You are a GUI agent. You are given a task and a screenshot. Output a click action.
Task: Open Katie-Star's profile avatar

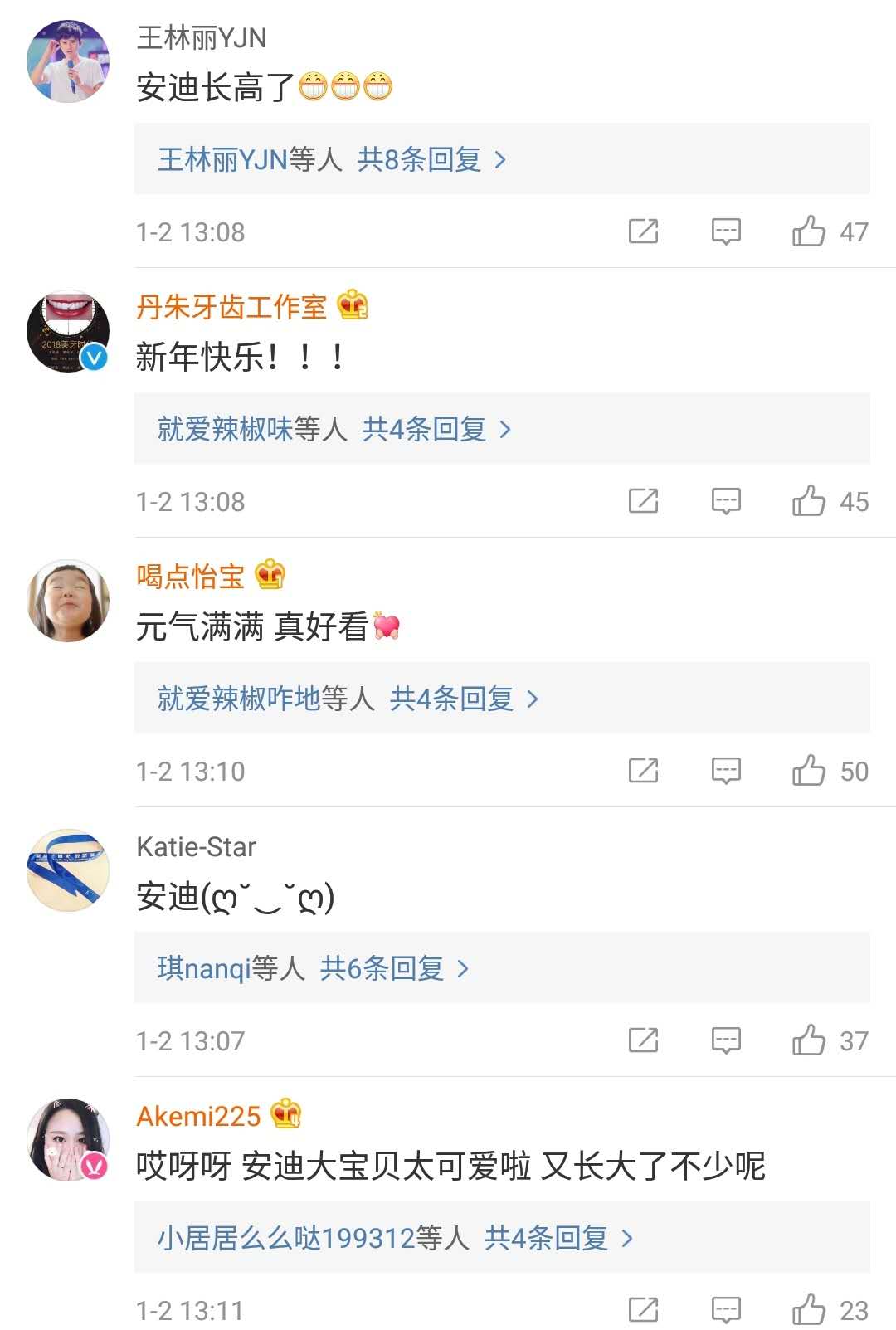click(68, 870)
